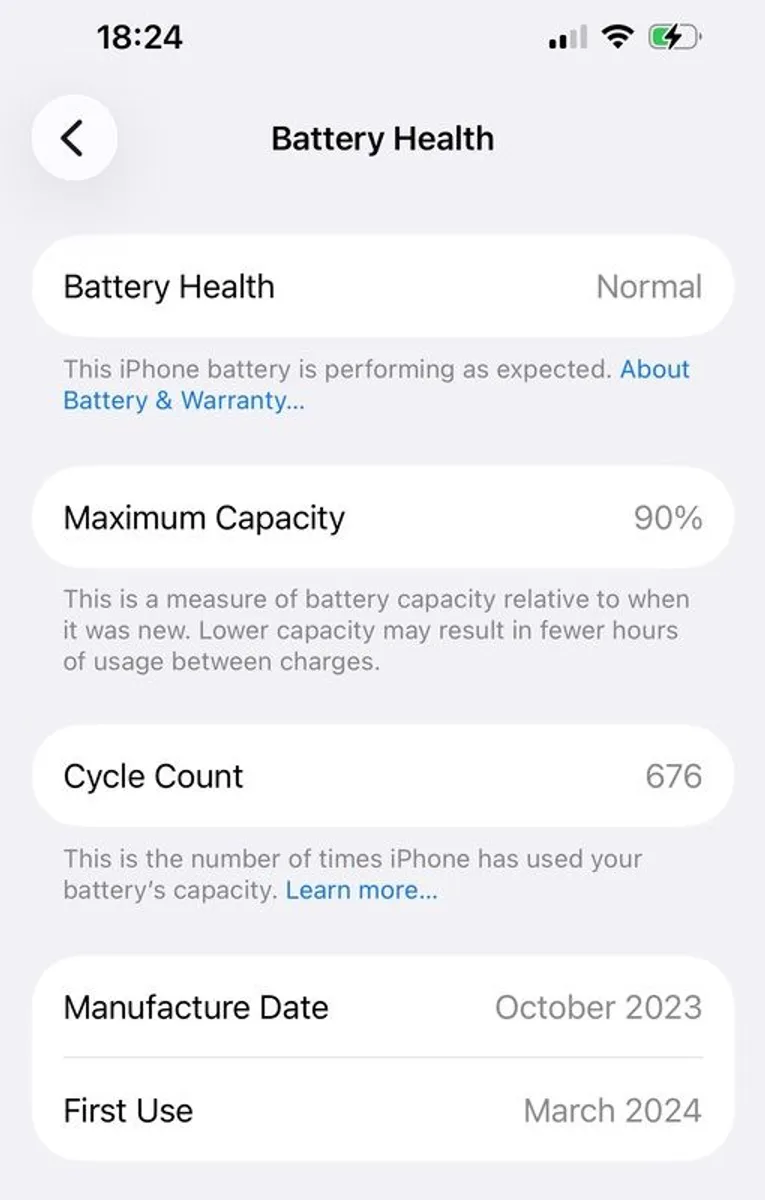Open the Maximum Capacity row
Viewport: 765px width, 1200px height.
(382, 518)
